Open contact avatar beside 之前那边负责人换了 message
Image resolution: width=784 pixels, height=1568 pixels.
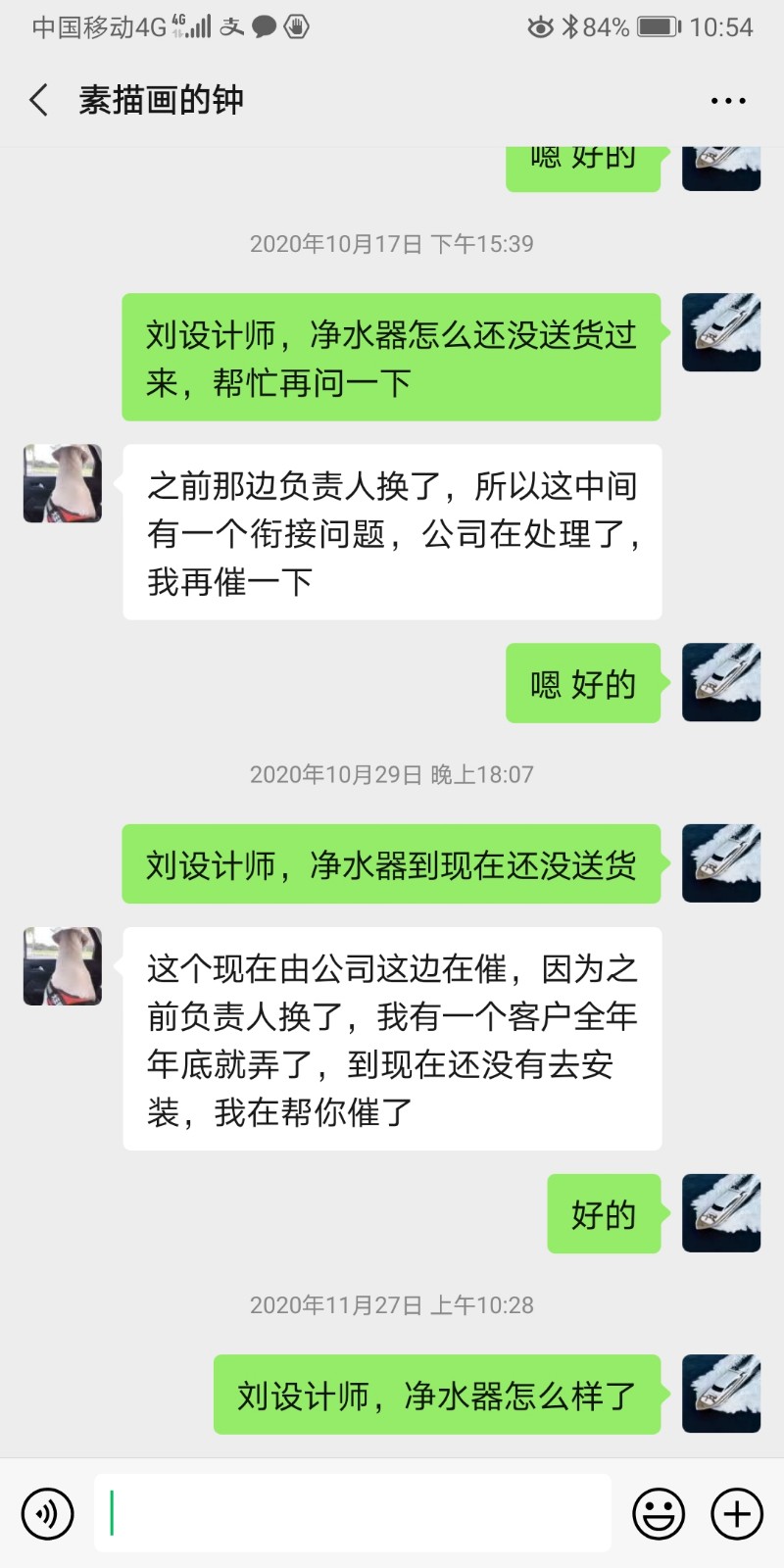63,483
